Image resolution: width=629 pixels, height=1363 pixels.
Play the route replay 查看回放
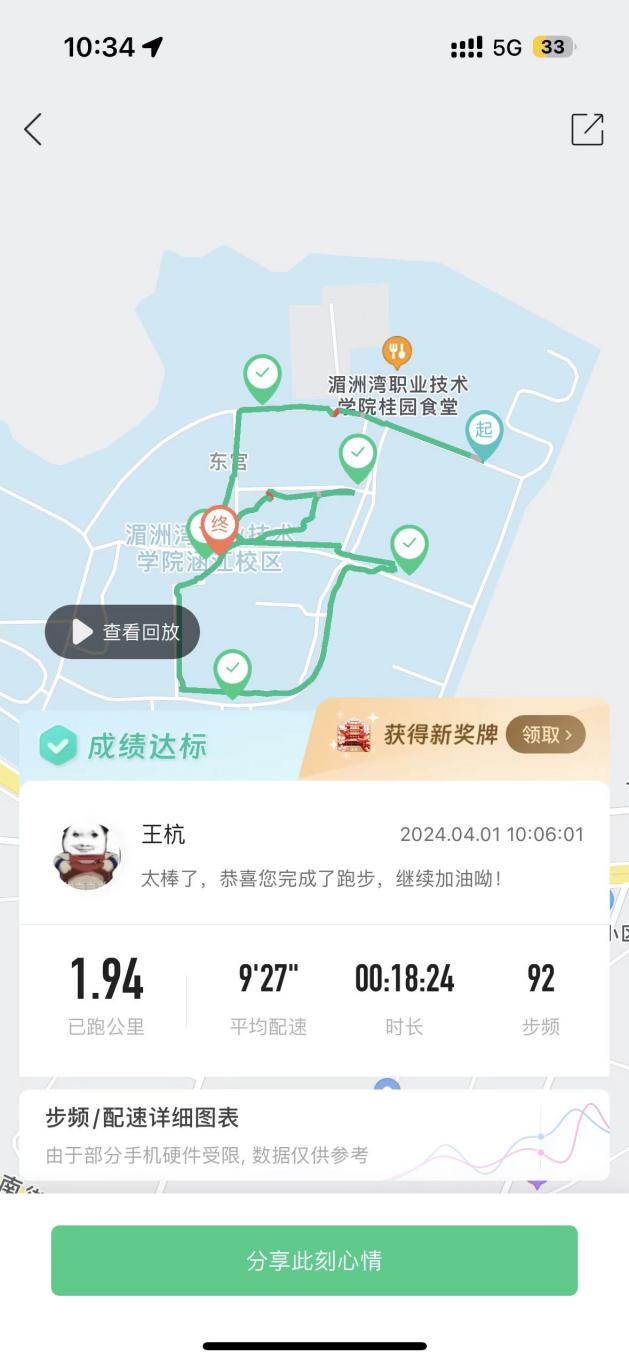coord(123,632)
